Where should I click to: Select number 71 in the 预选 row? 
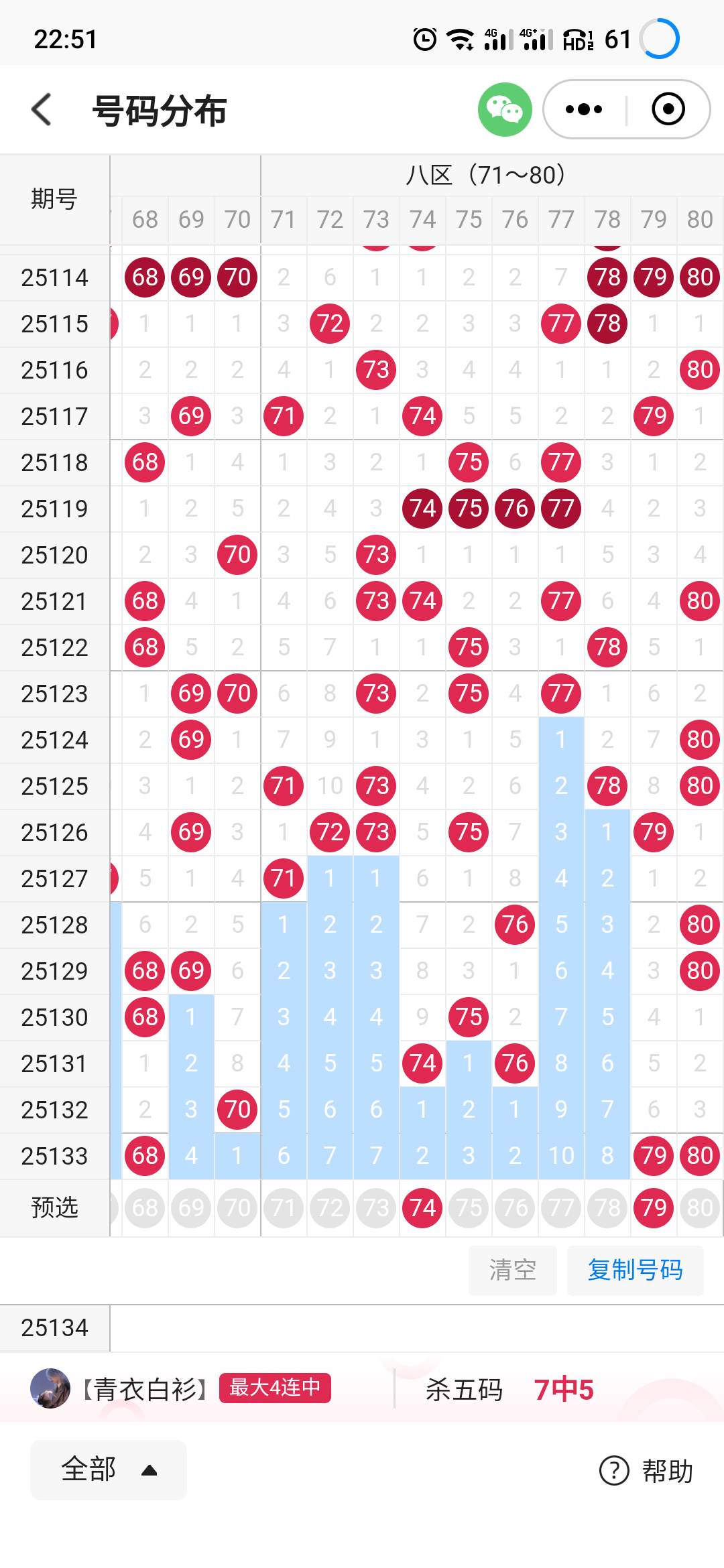284,1207
